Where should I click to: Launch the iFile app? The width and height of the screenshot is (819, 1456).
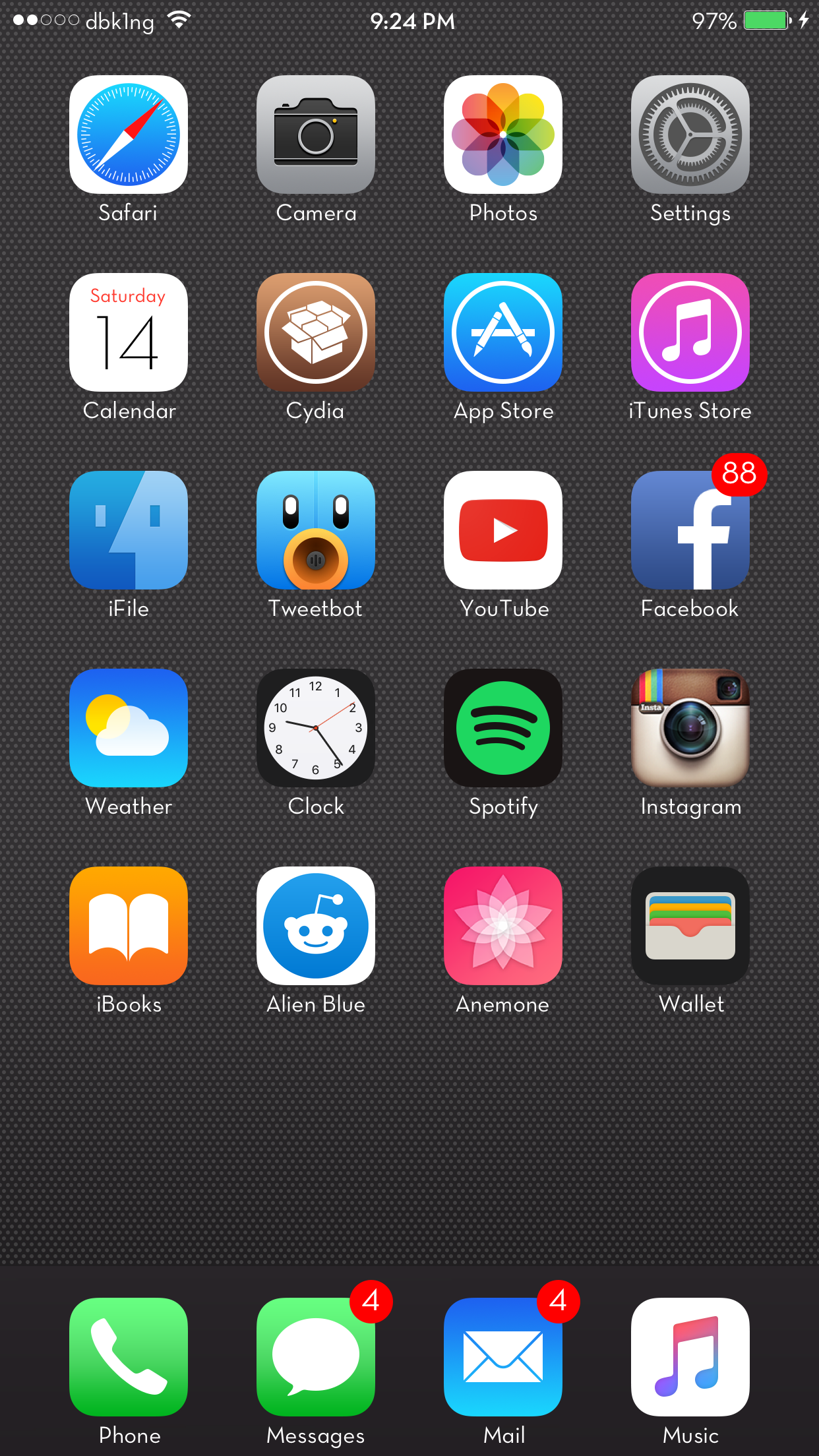tap(129, 530)
